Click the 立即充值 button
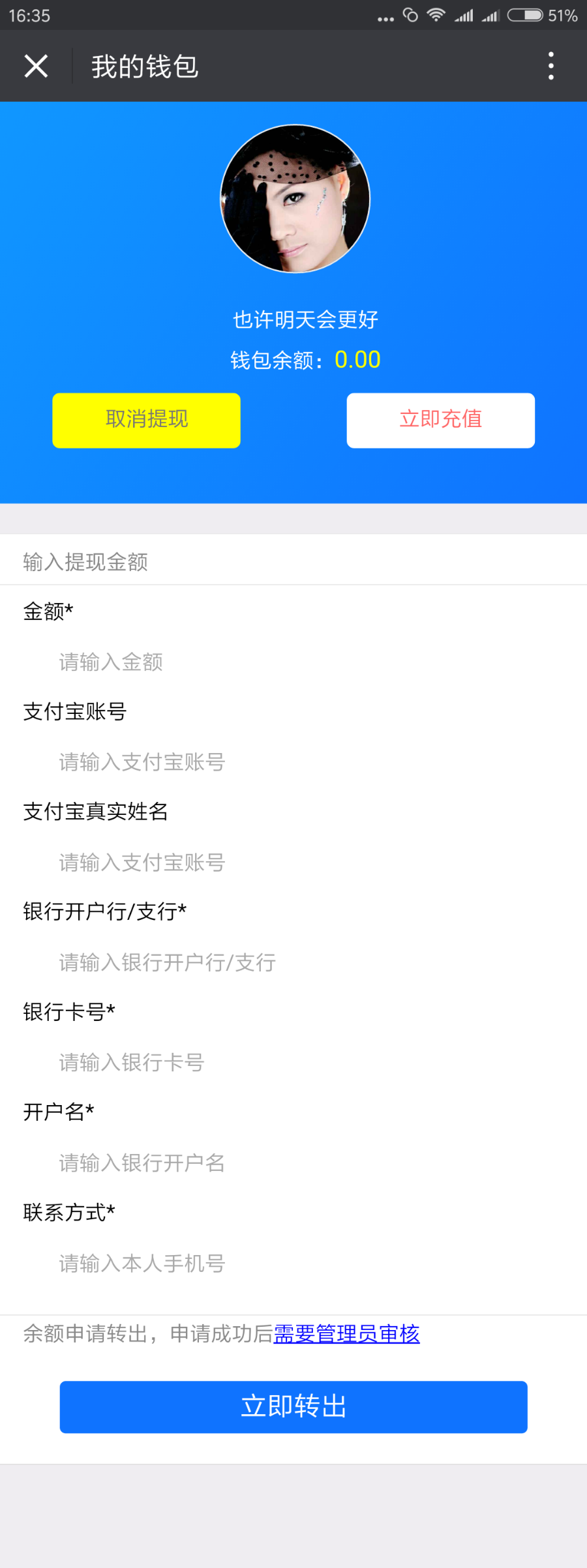587x1568 pixels. 440,420
